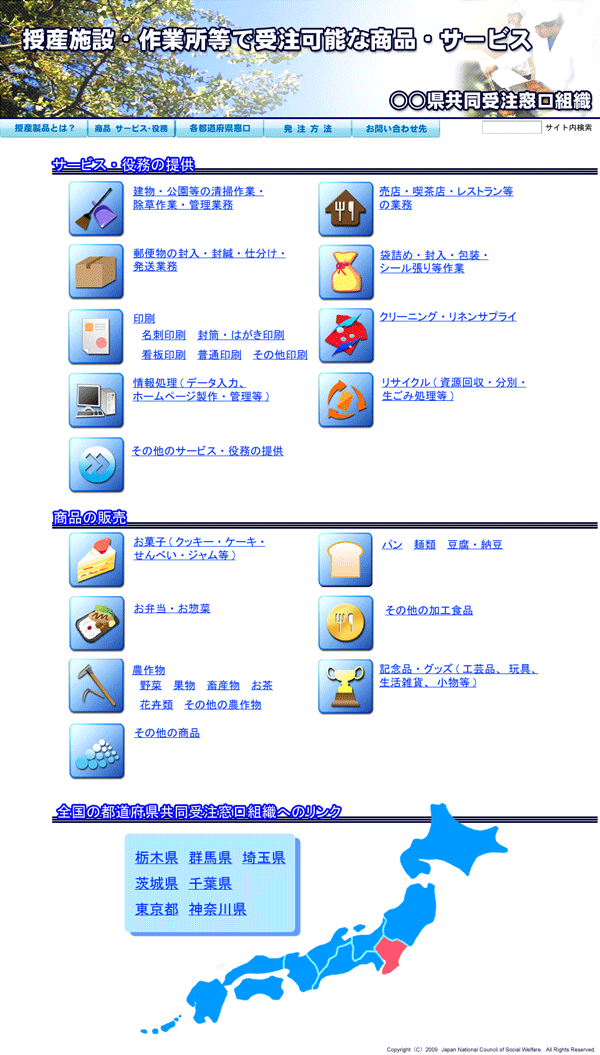
Task: Switch to the 商品 サービス・役務 tab
Action: coord(131,129)
